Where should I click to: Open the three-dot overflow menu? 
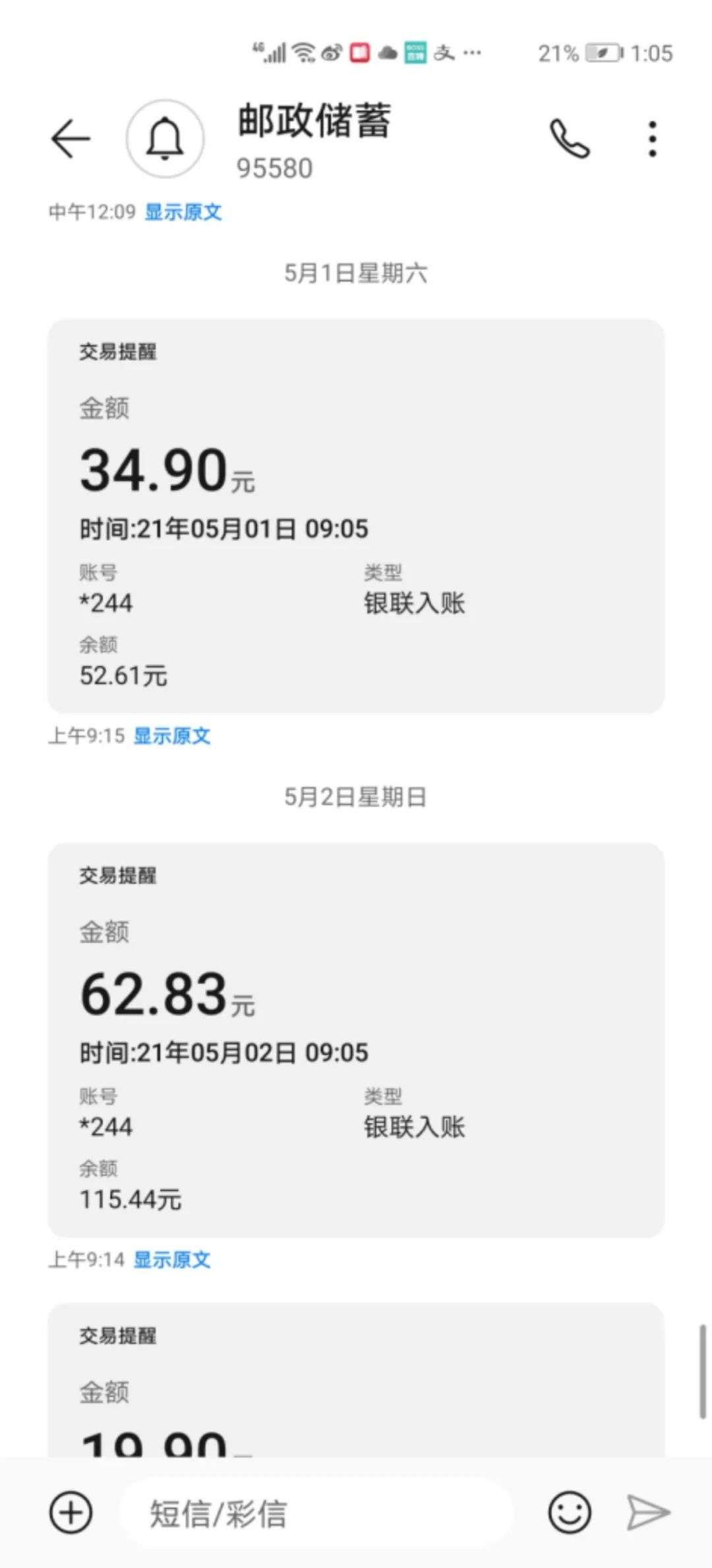coord(652,139)
